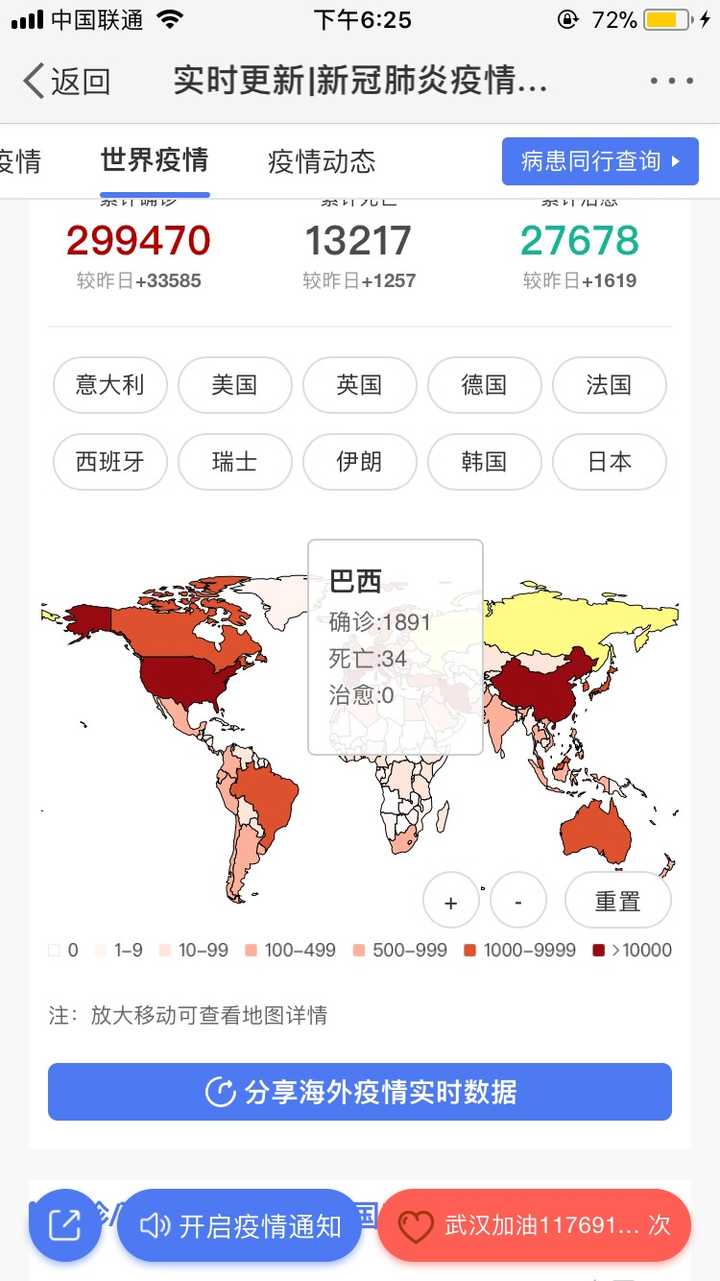Viewport: 720px width, 1281px height.
Task: Select the 伊朗 country chip
Action: (360, 462)
